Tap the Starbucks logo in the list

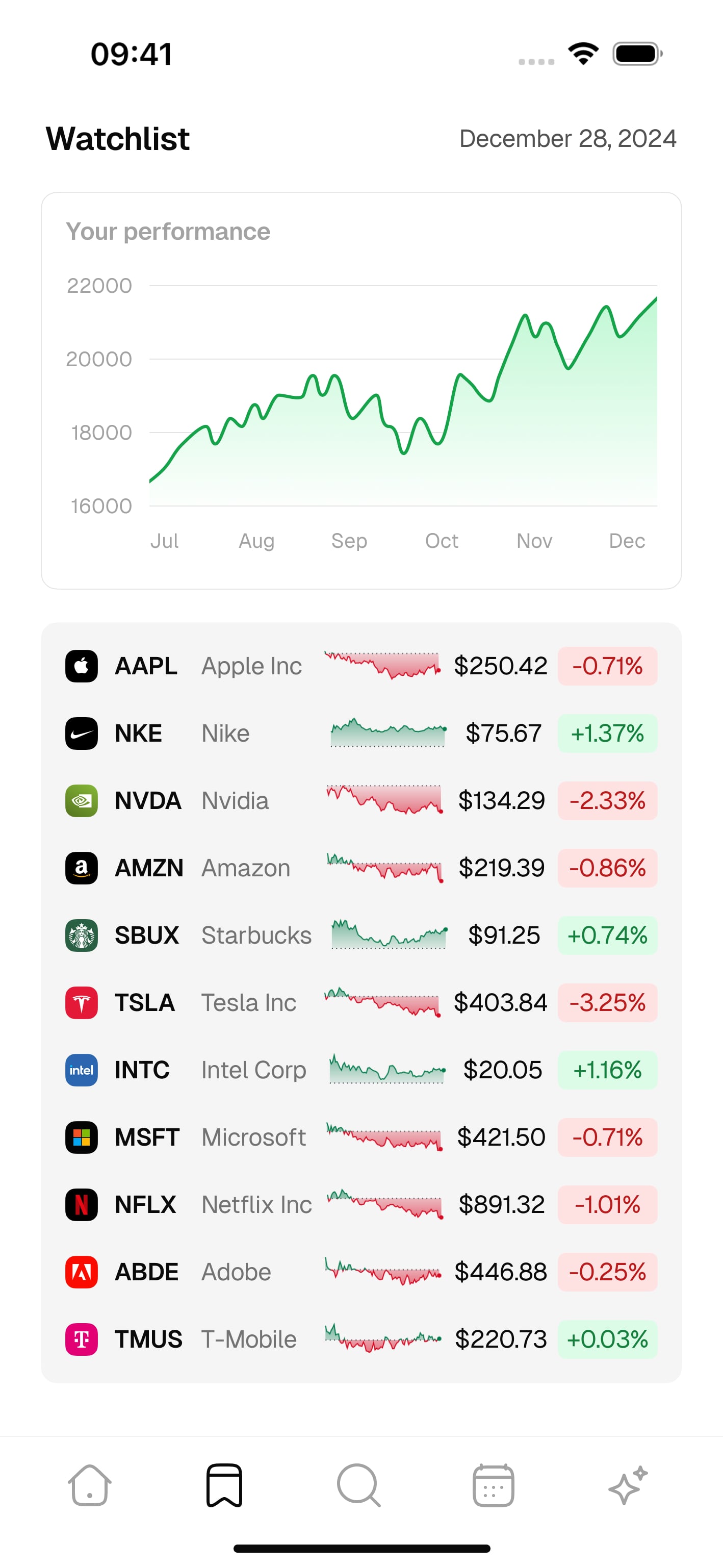tap(81, 935)
